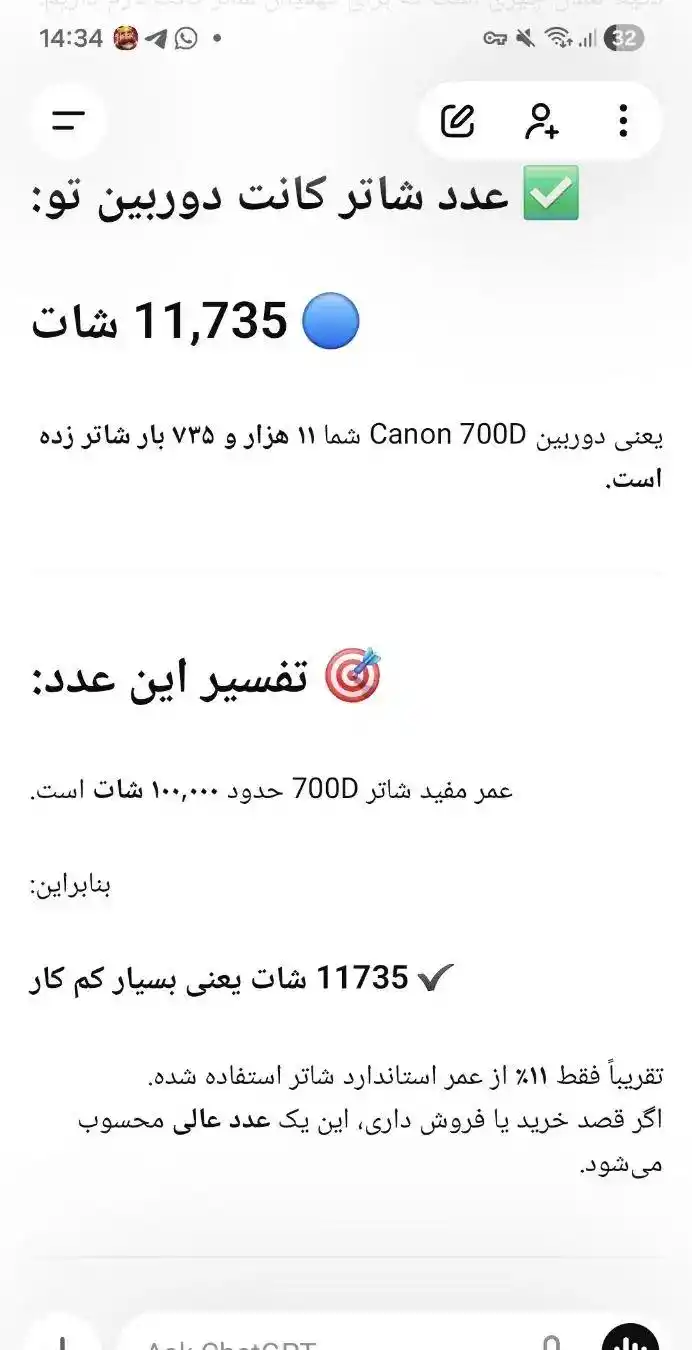692x1350 pixels.
Task: Open the sidebar menu
Action: [68, 121]
